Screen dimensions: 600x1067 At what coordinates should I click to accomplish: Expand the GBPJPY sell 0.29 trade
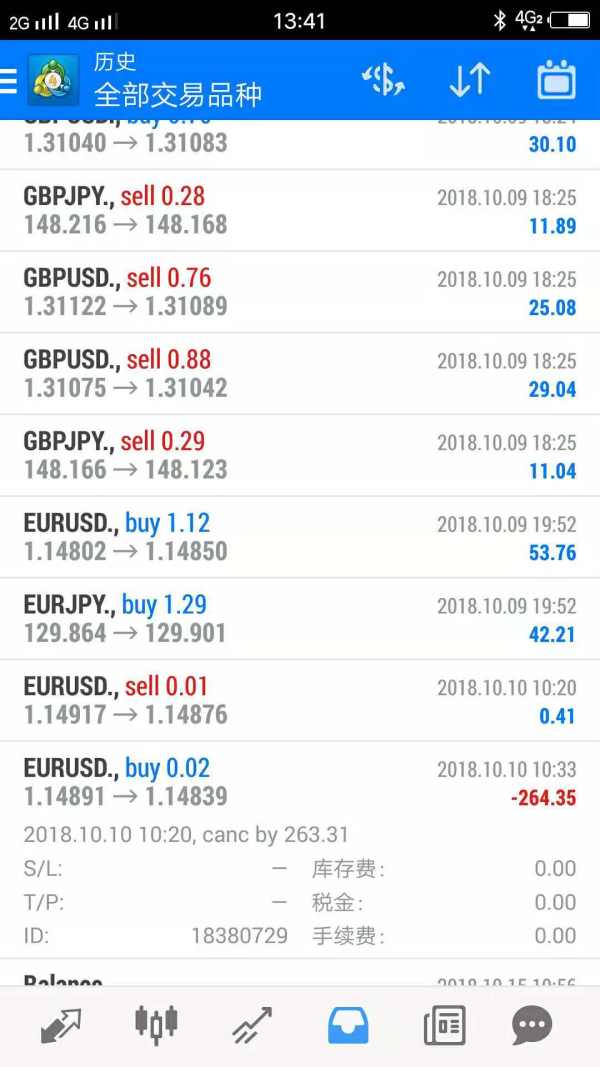pos(300,456)
